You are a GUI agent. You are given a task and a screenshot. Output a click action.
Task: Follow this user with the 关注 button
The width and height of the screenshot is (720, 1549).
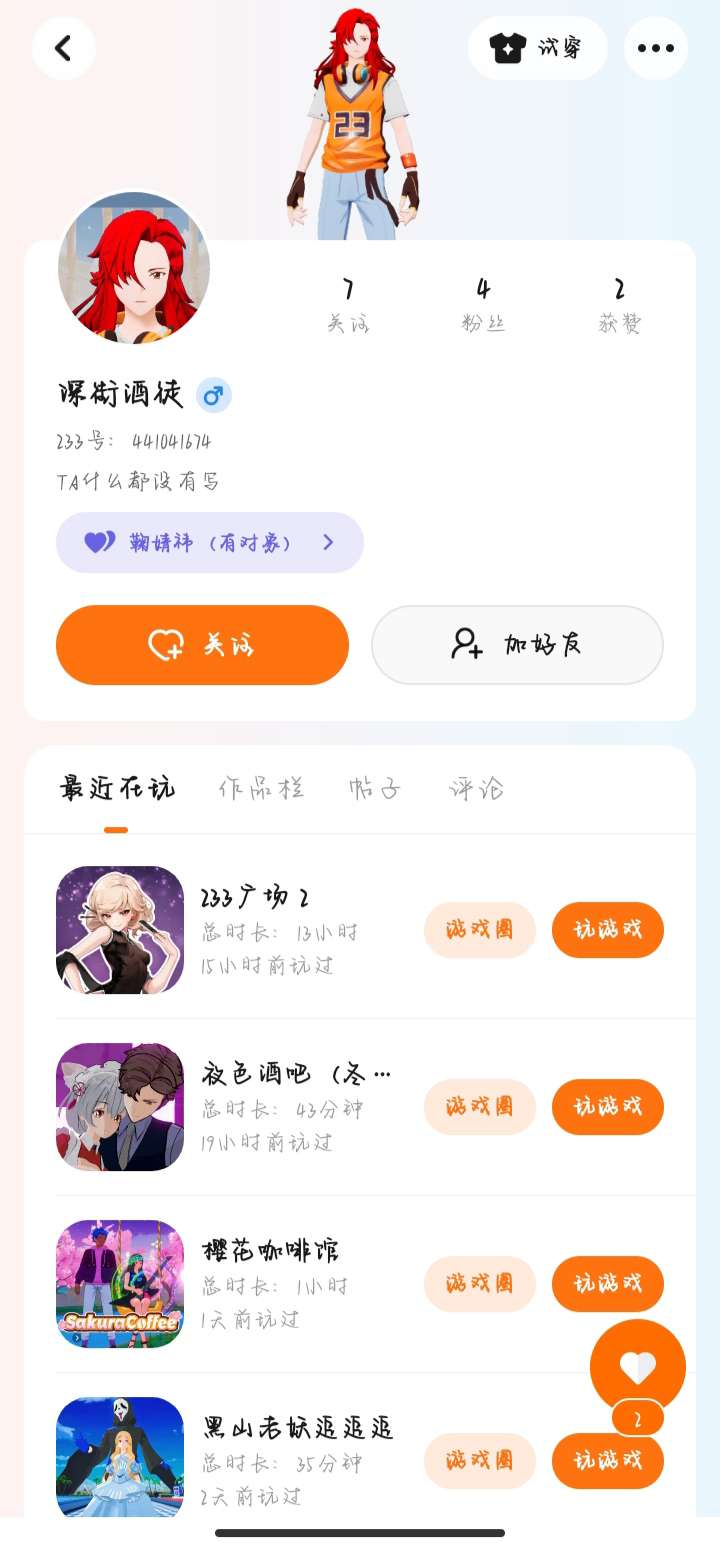pyautogui.click(x=202, y=645)
